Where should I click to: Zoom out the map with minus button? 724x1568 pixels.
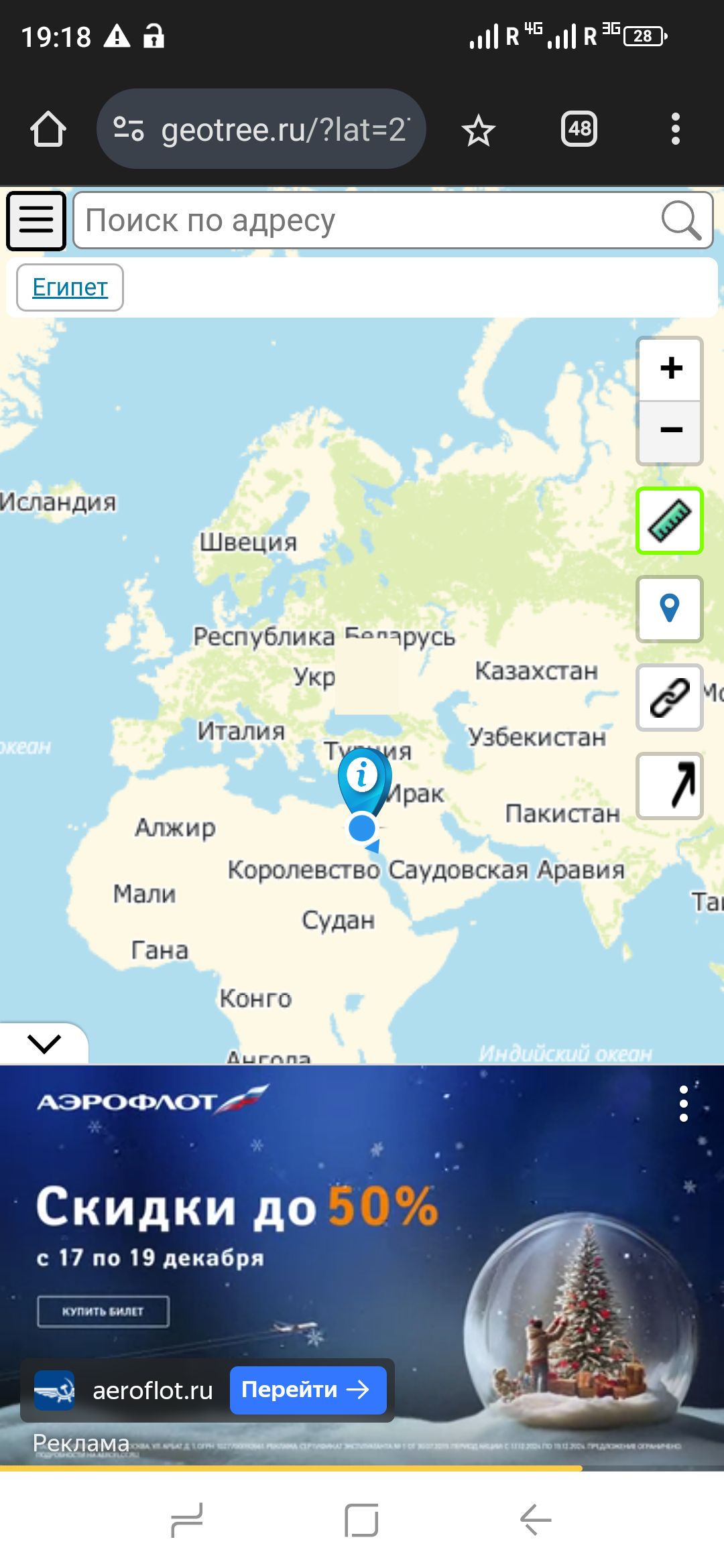click(x=670, y=431)
